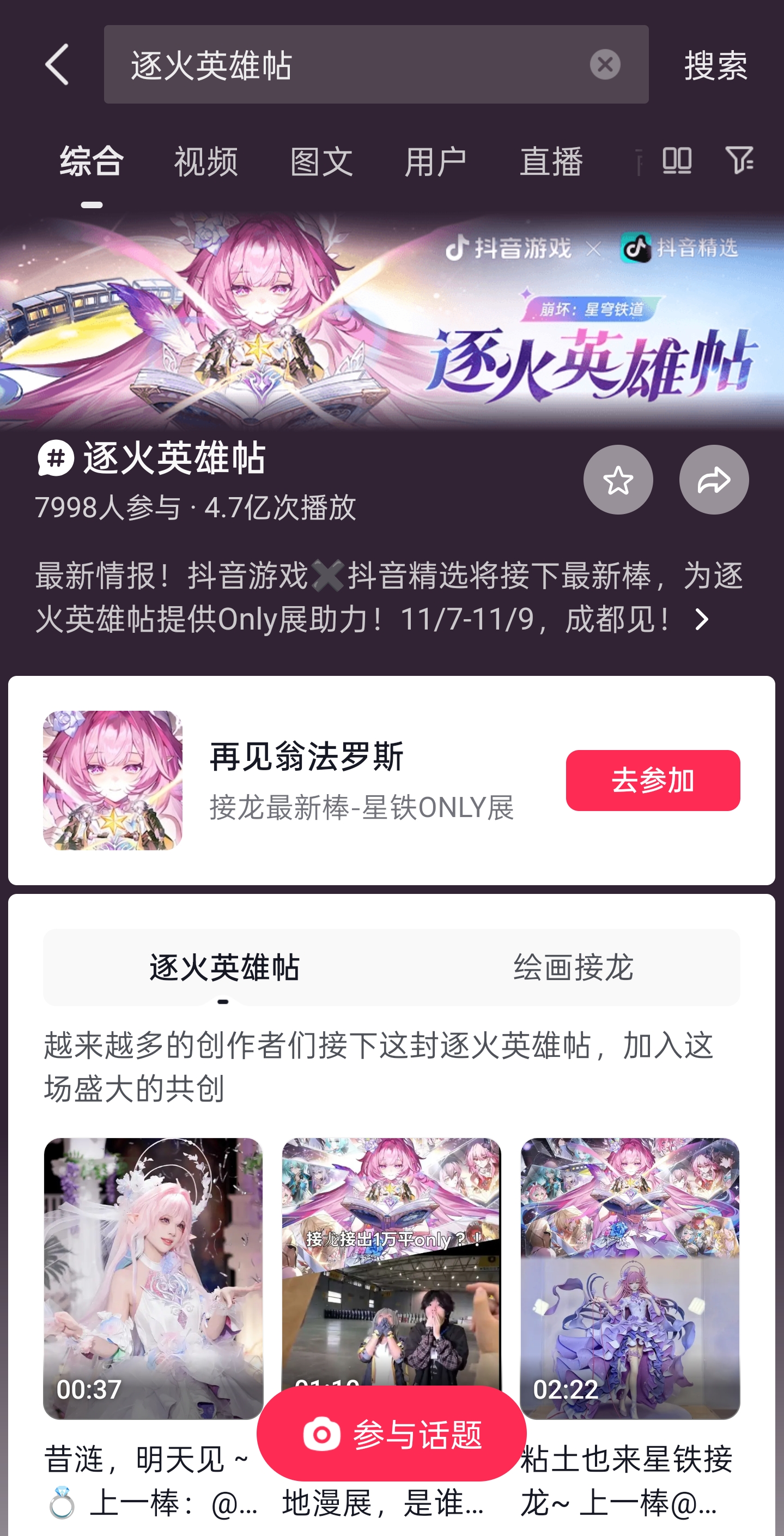Favorite the 逐火英雄帖 topic with star
Screen dimensions: 784x1536
tap(618, 480)
